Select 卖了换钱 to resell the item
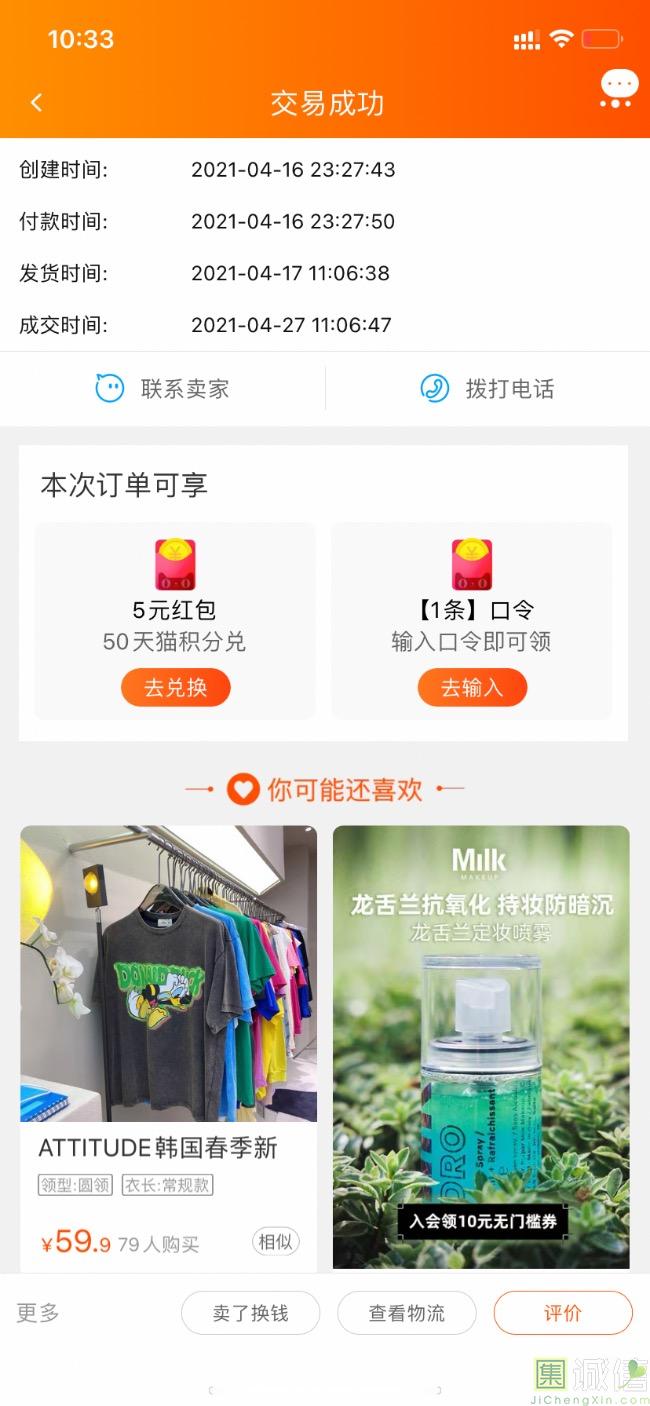Screen dimensions: 650x1406 [250, 1313]
